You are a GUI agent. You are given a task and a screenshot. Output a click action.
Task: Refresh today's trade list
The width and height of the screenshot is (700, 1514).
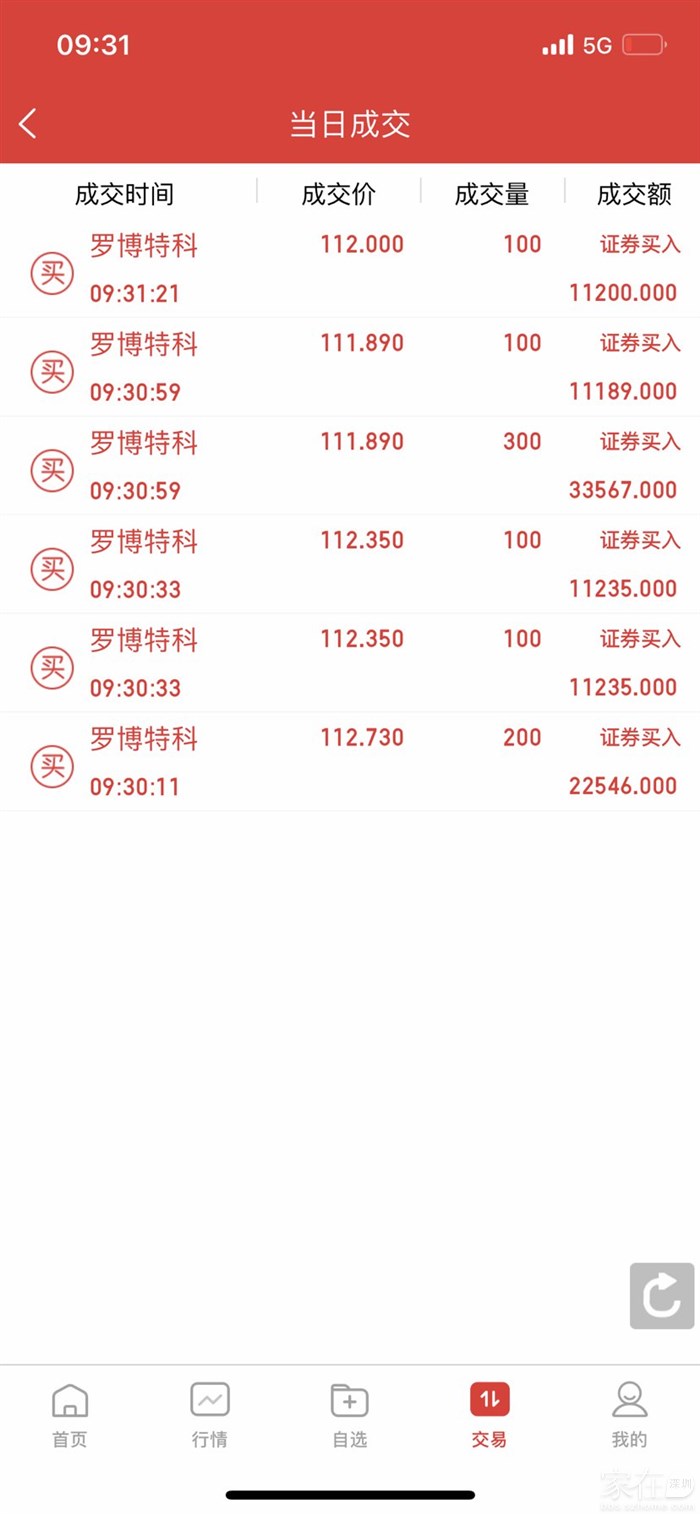tap(661, 1296)
